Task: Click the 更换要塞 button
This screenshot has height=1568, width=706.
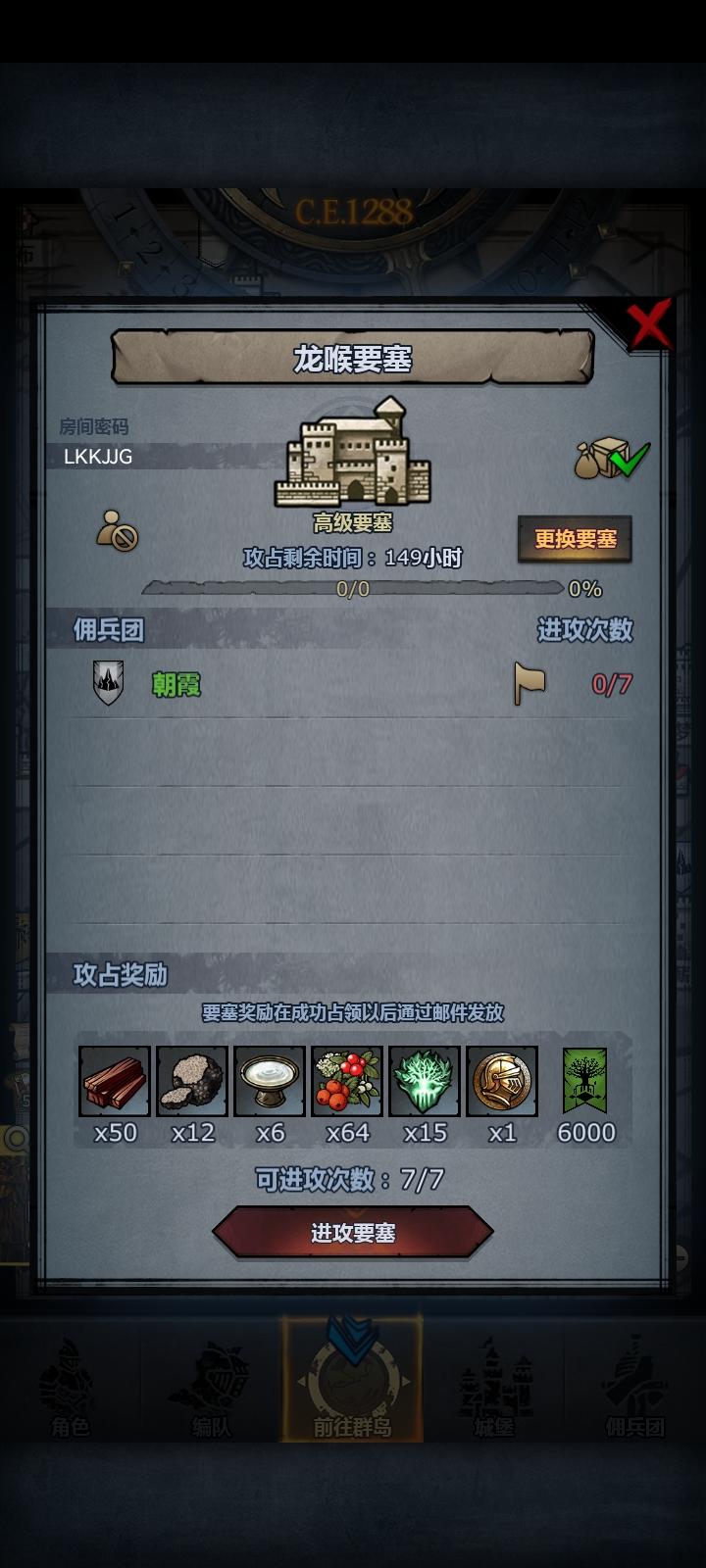Action: pyautogui.click(x=574, y=537)
